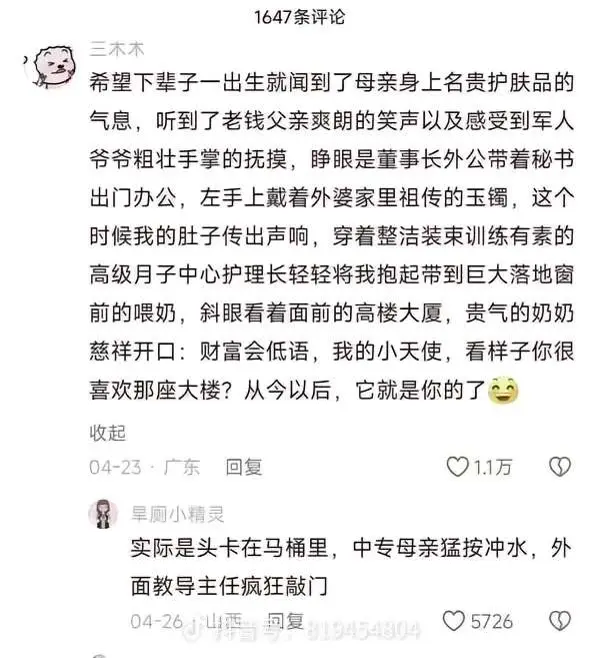This screenshot has height=658, width=600.
Task: Dislike 三木木's comment
Action: pos(561,467)
